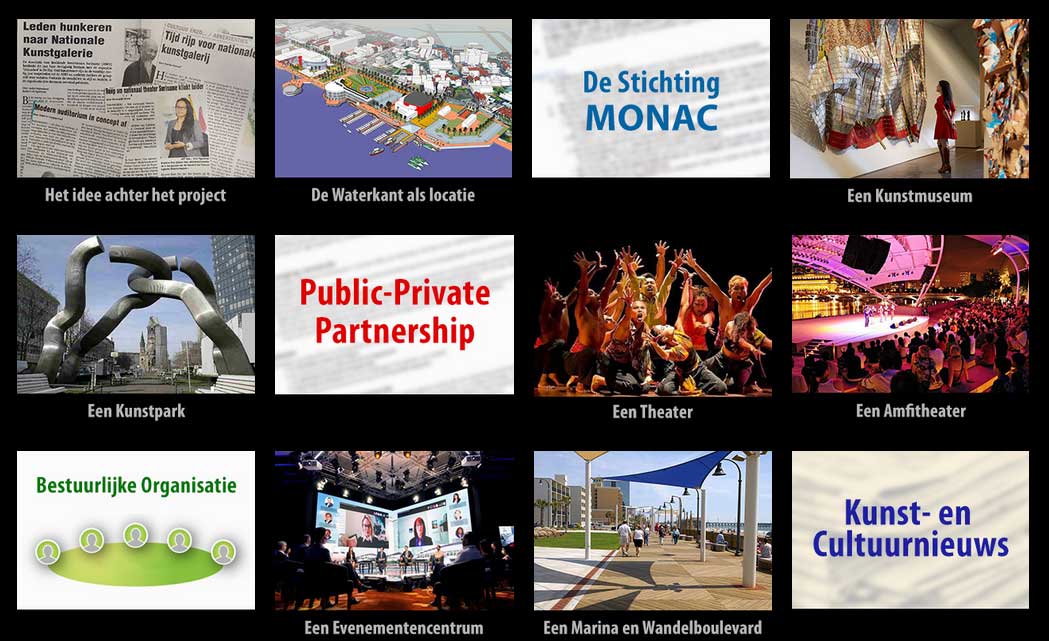Open 'De Waterkant als locatie' tile
The image size is (1049, 641).
coord(393,98)
